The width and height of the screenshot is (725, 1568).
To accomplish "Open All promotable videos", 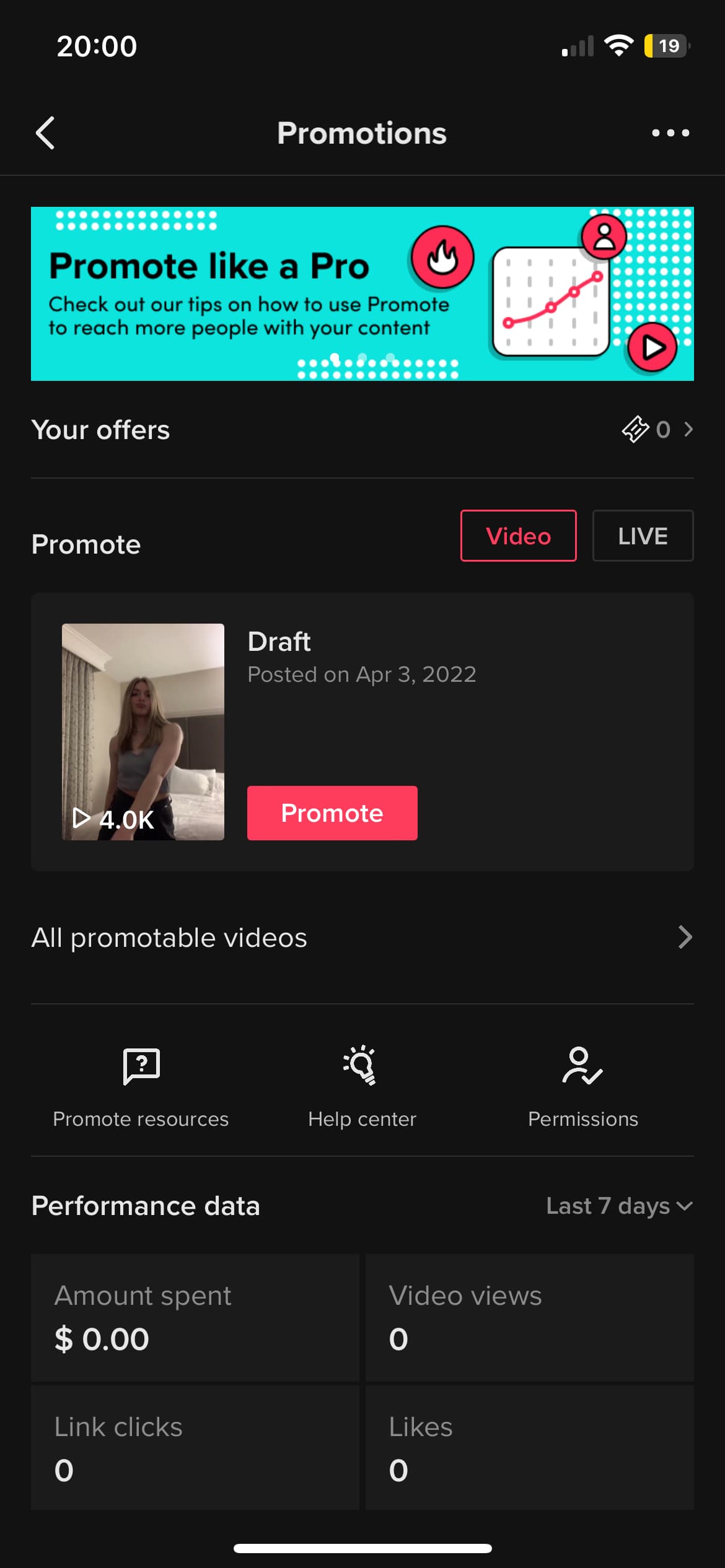I will click(x=362, y=938).
